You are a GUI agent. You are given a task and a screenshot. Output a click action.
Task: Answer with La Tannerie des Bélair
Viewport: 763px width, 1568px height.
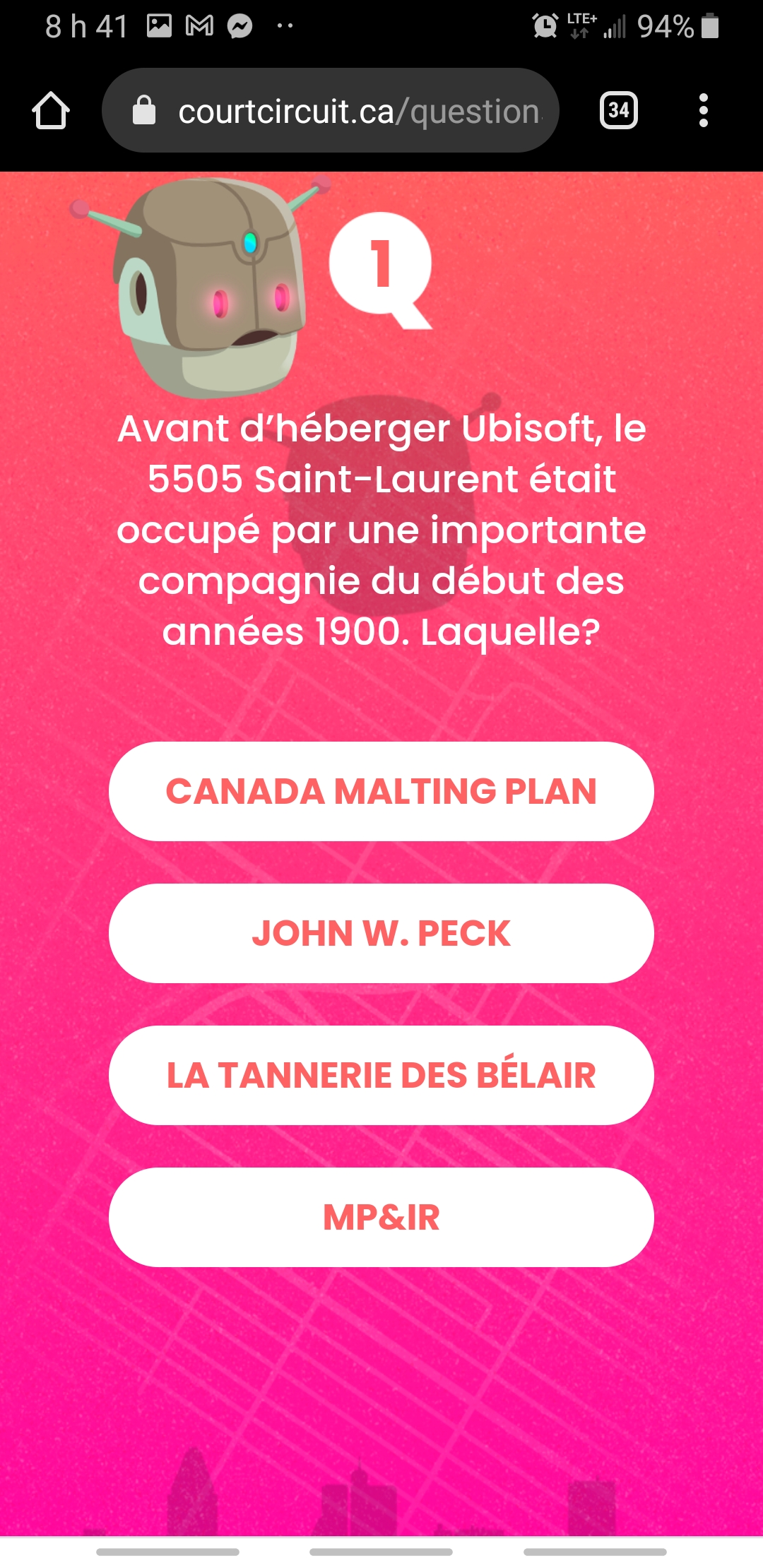pos(381,1075)
